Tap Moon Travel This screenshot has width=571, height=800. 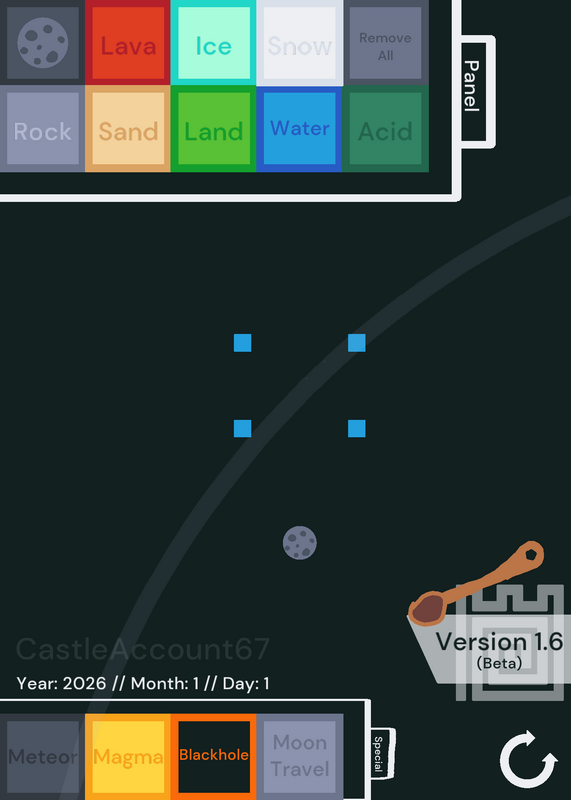300,757
